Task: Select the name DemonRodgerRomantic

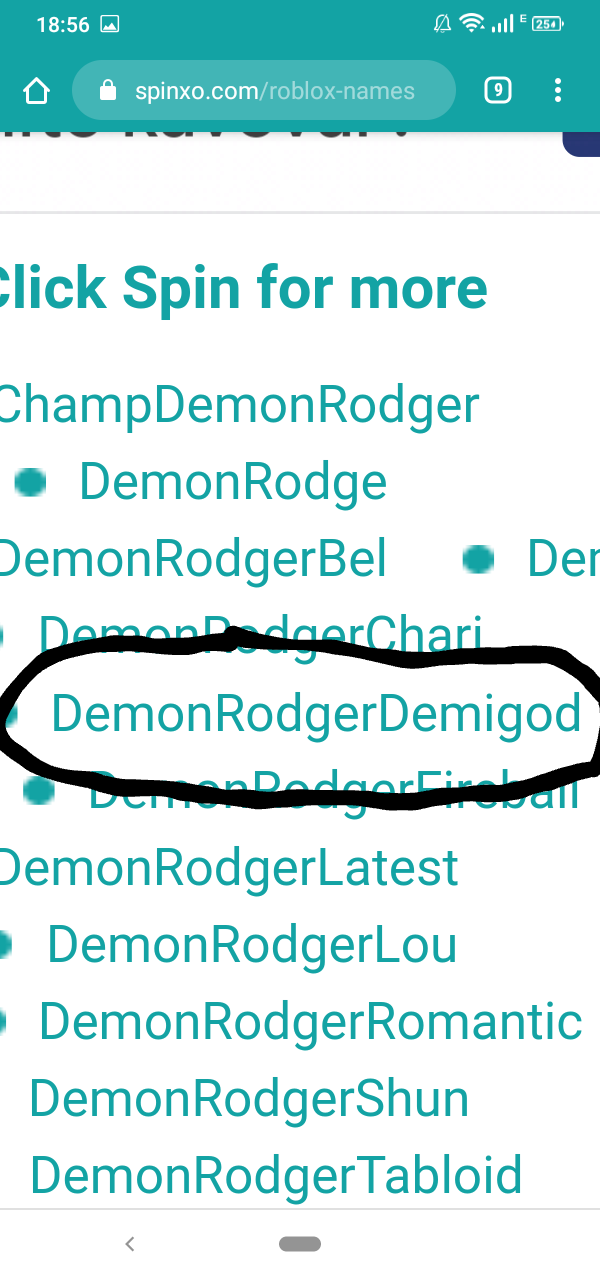Action: coord(311,1022)
